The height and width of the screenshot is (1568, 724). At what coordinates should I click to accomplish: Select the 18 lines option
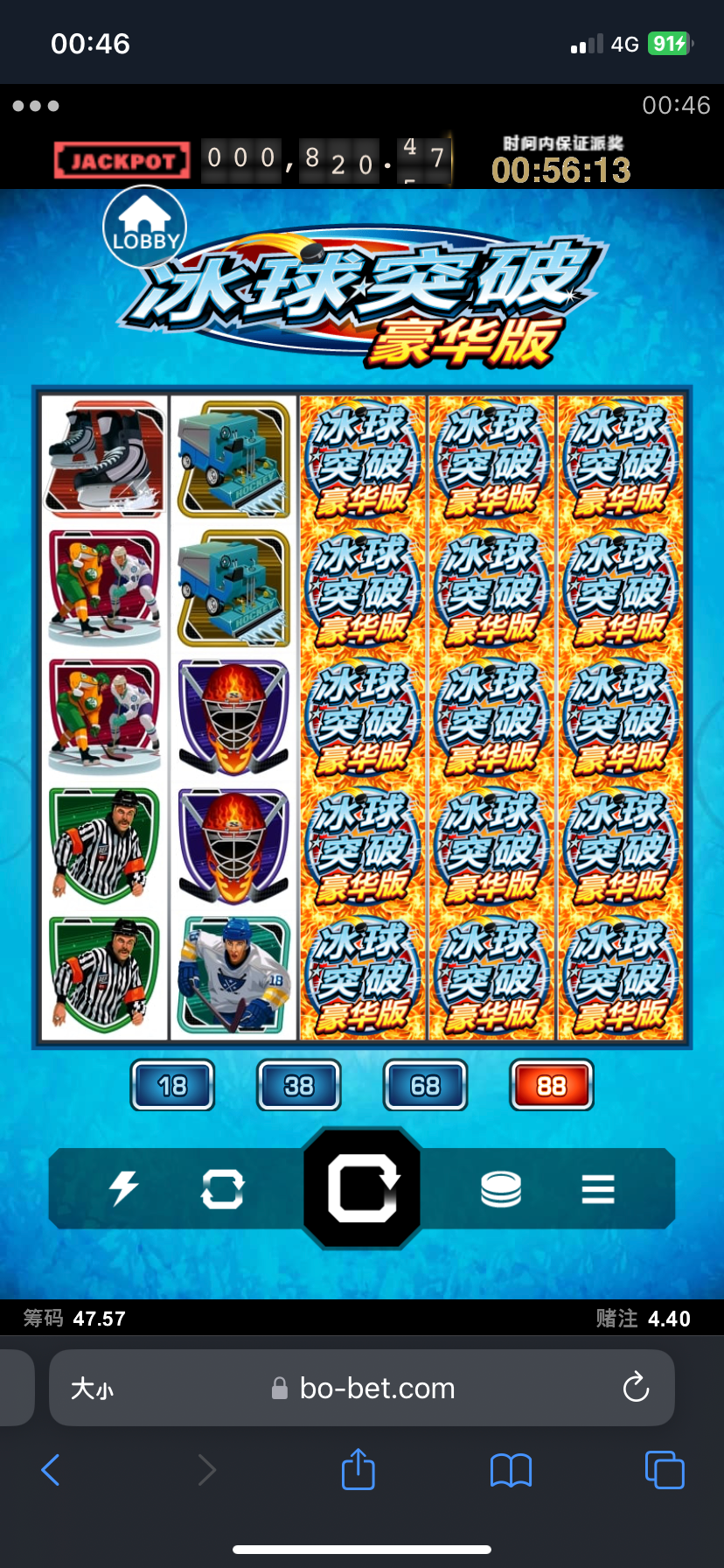click(172, 1086)
